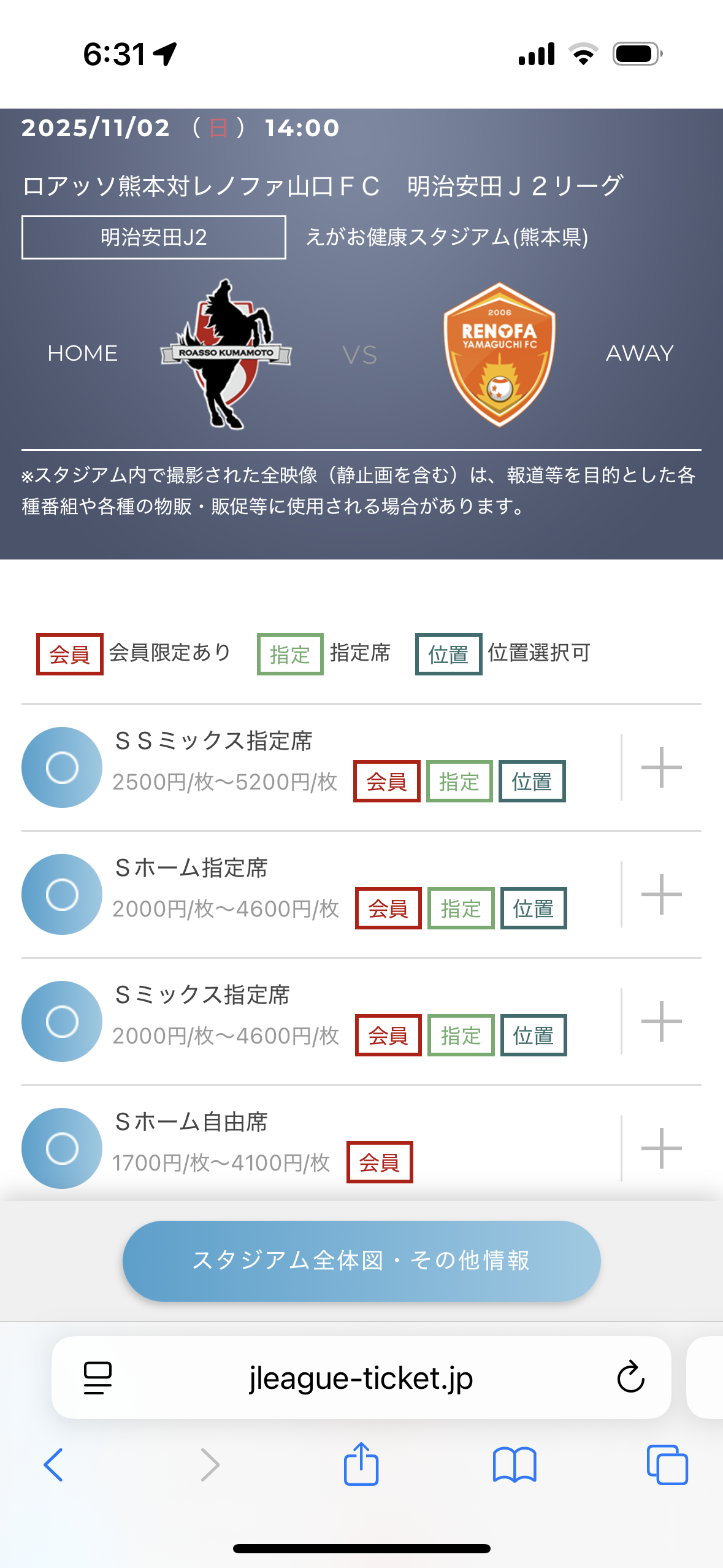The image size is (723, 1568).
Task: Open the Ｓホーム自由席 seat type
Action: coord(191,1122)
